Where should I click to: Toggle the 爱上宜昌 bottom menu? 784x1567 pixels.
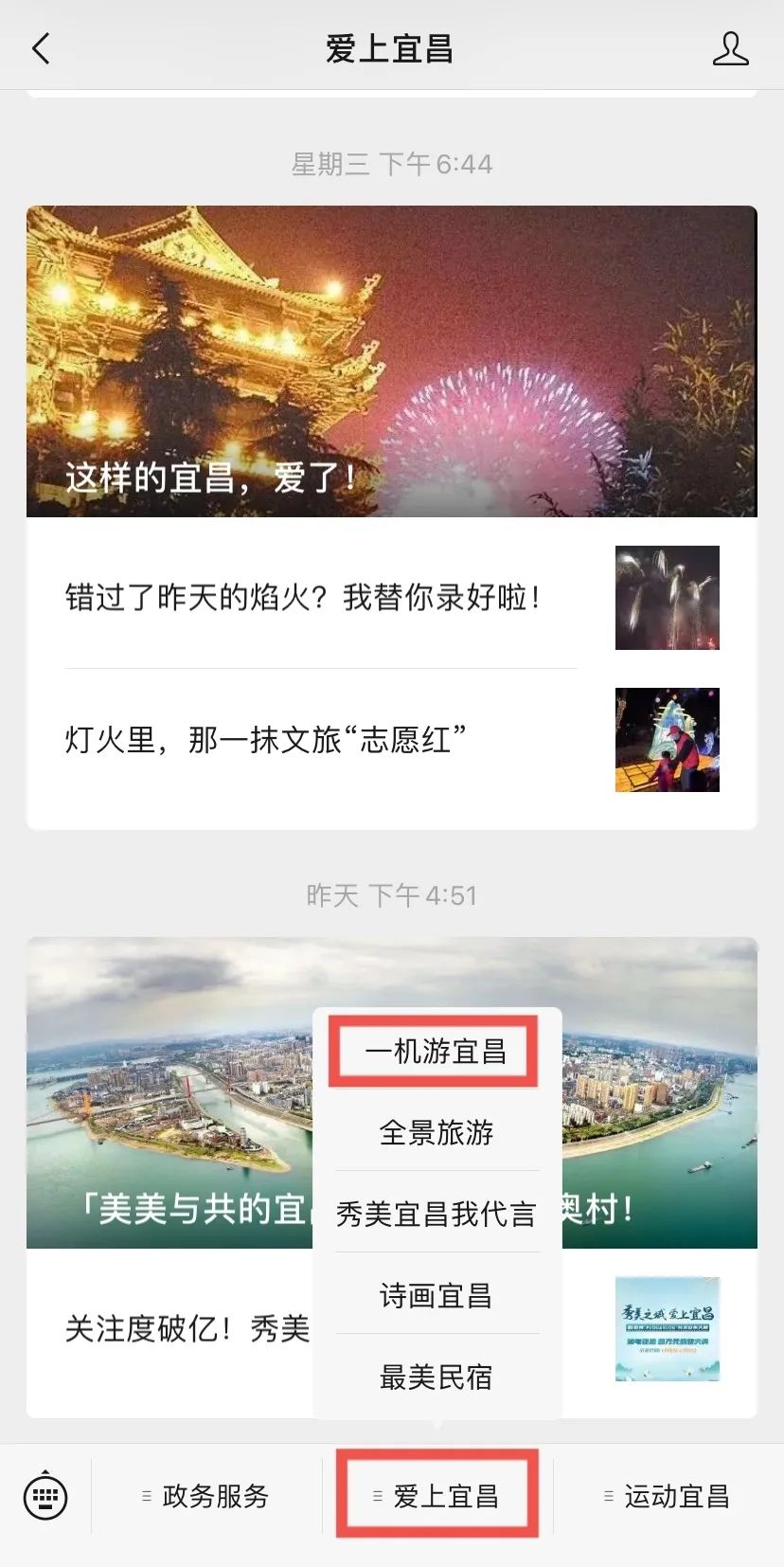point(437,1497)
